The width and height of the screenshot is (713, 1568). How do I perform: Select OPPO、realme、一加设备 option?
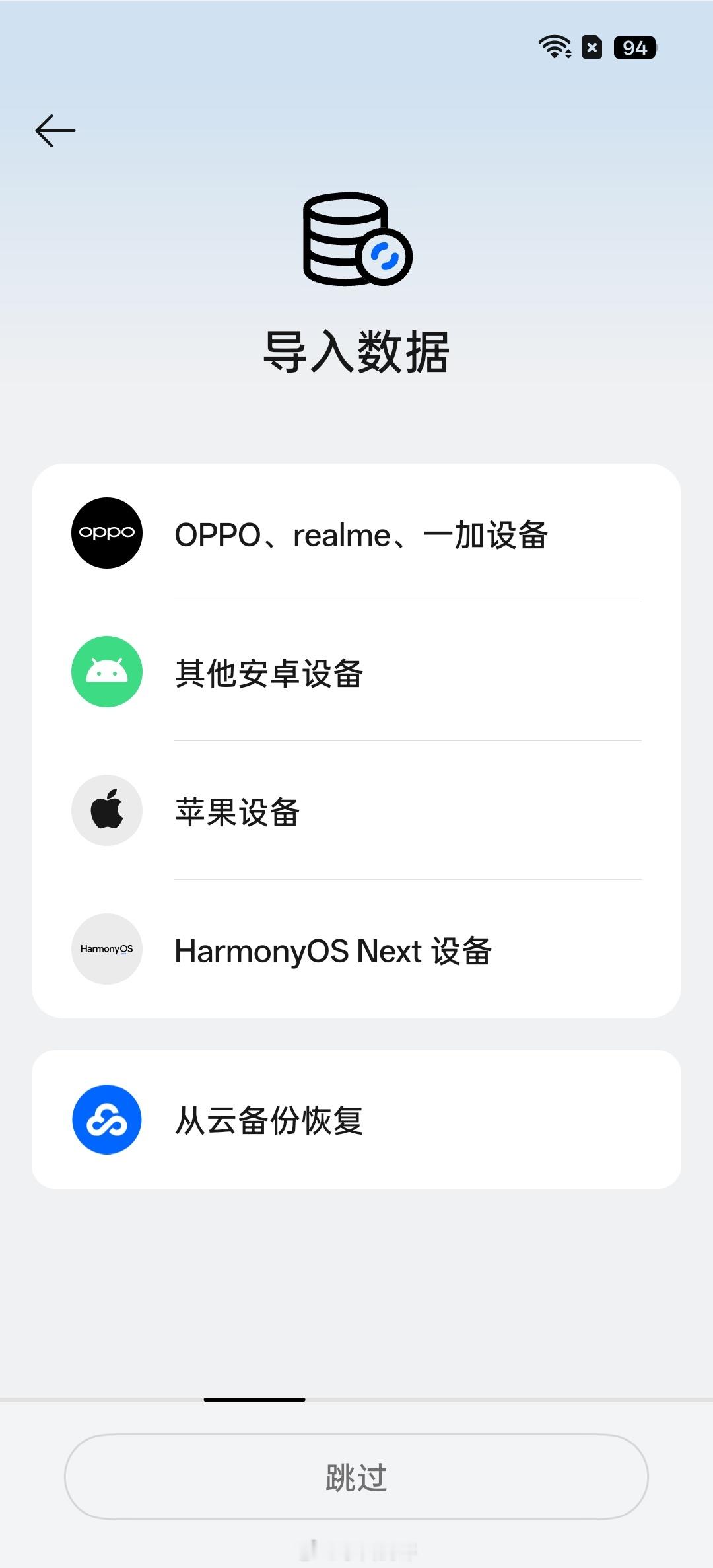pyautogui.click(x=356, y=534)
